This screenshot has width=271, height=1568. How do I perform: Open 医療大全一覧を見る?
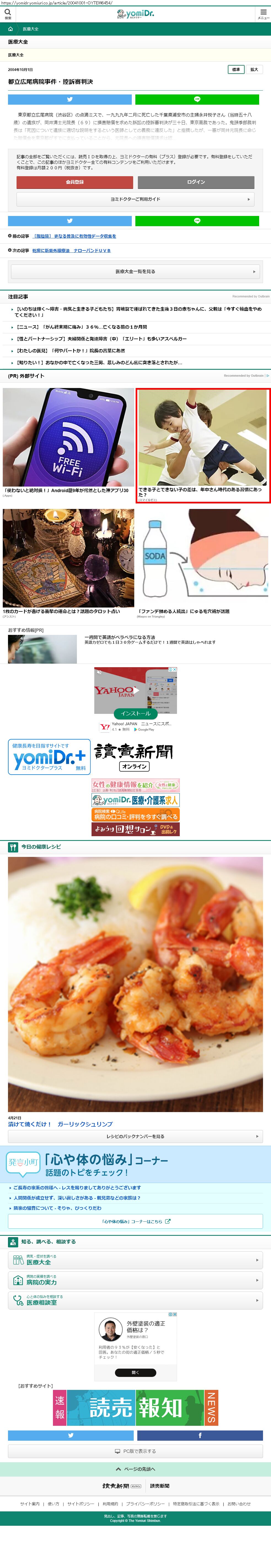[x=135, y=271]
